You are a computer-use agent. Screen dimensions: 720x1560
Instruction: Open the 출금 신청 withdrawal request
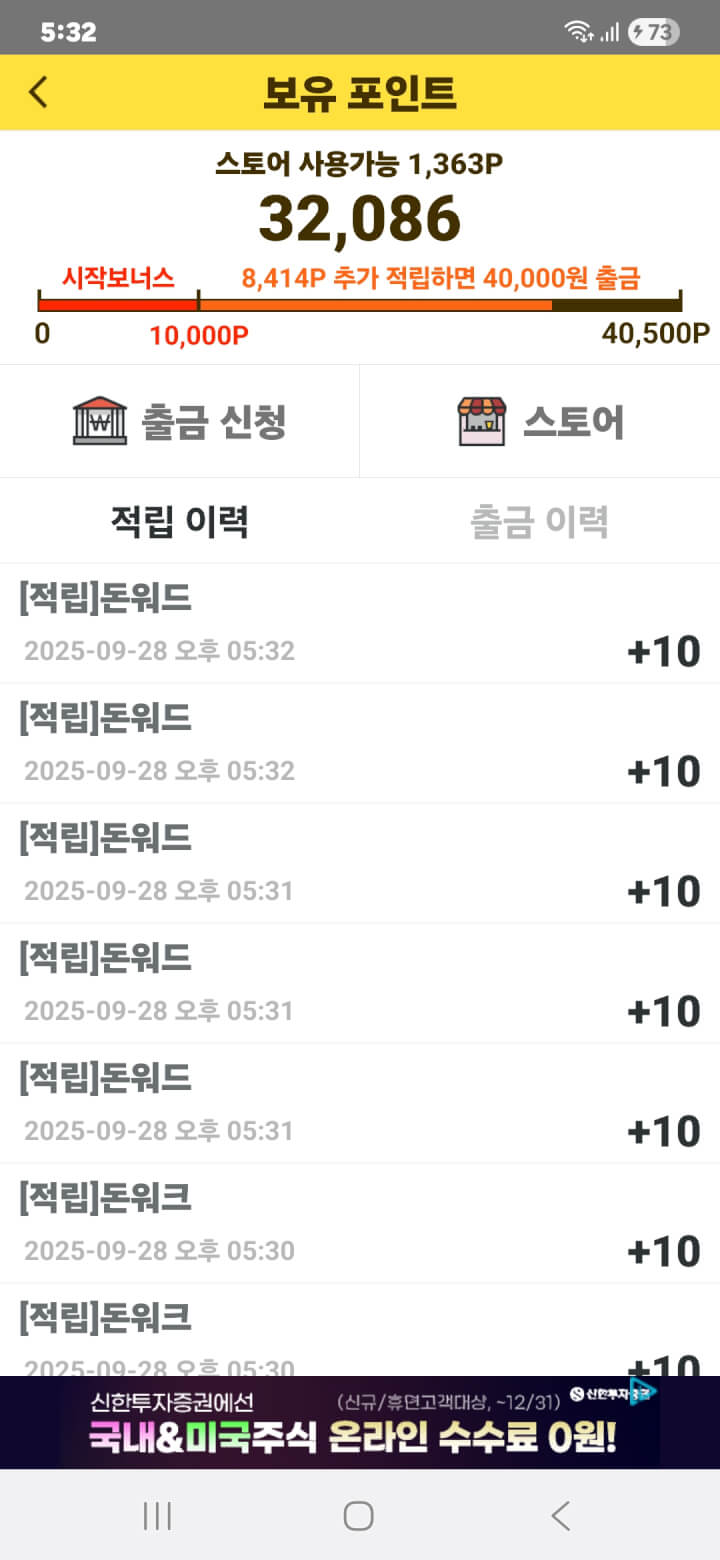(x=180, y=421)
